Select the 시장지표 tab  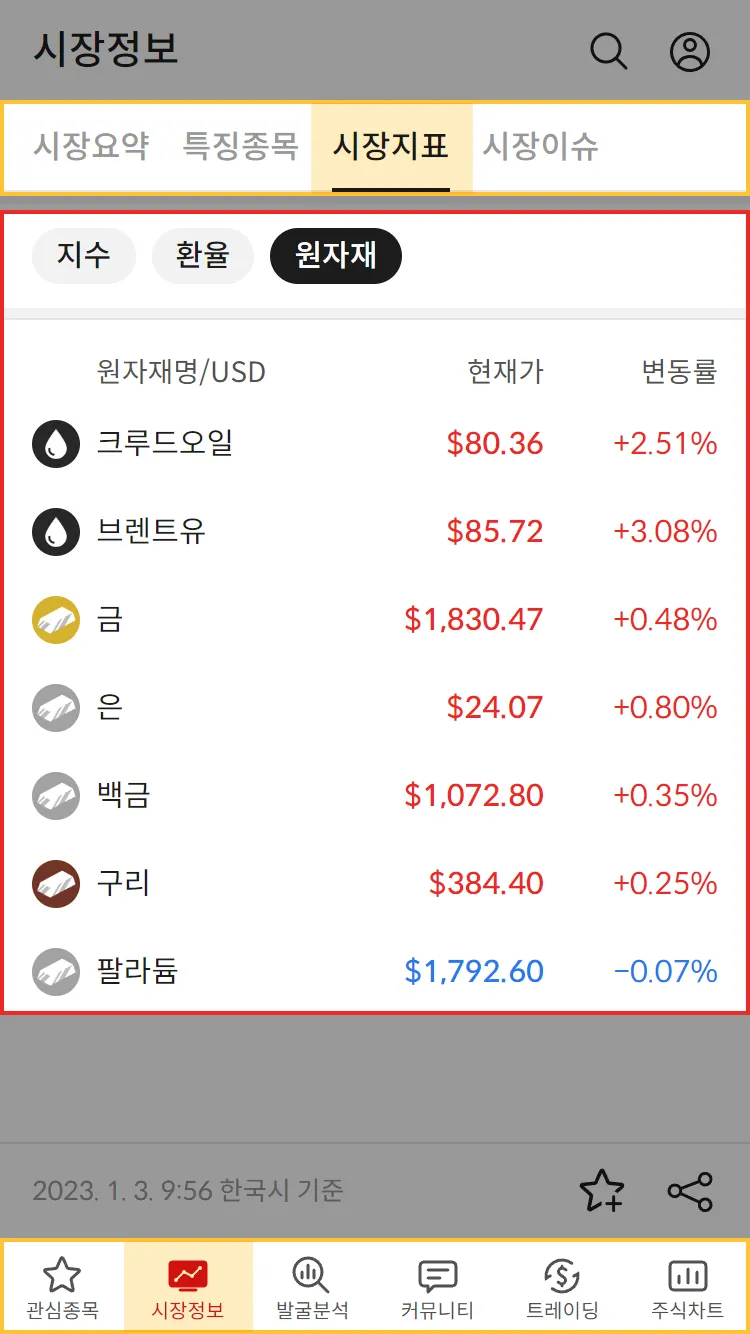point(390,147)
